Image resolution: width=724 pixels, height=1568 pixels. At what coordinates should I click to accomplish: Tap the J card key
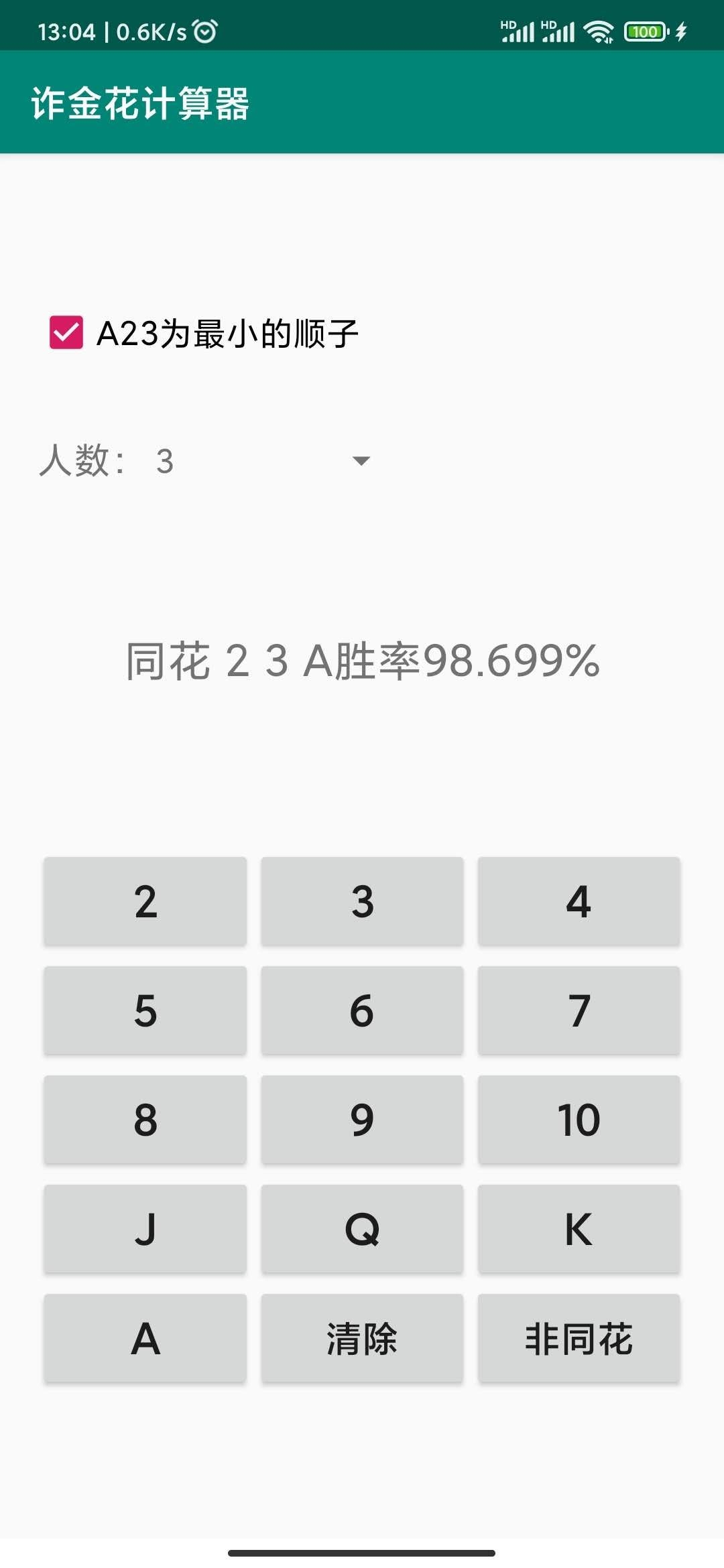pos(145,1229)
